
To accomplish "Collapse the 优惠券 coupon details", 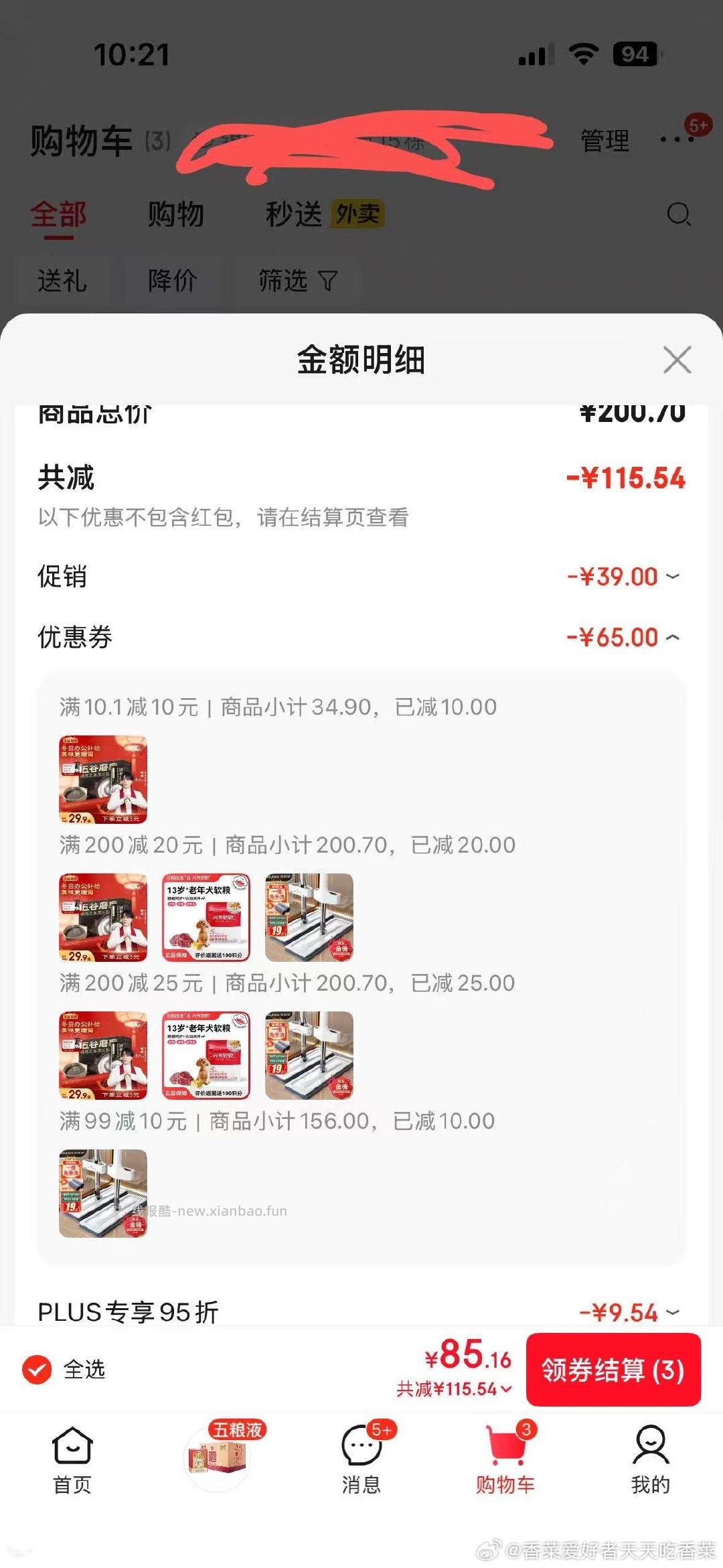I will point(673,638).
